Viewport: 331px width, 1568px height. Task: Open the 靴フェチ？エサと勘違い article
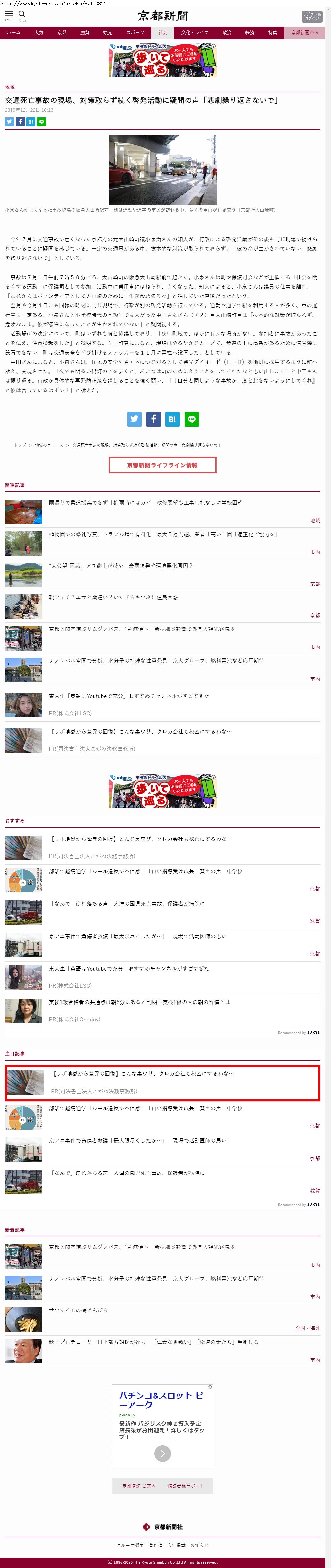point(113,597)
